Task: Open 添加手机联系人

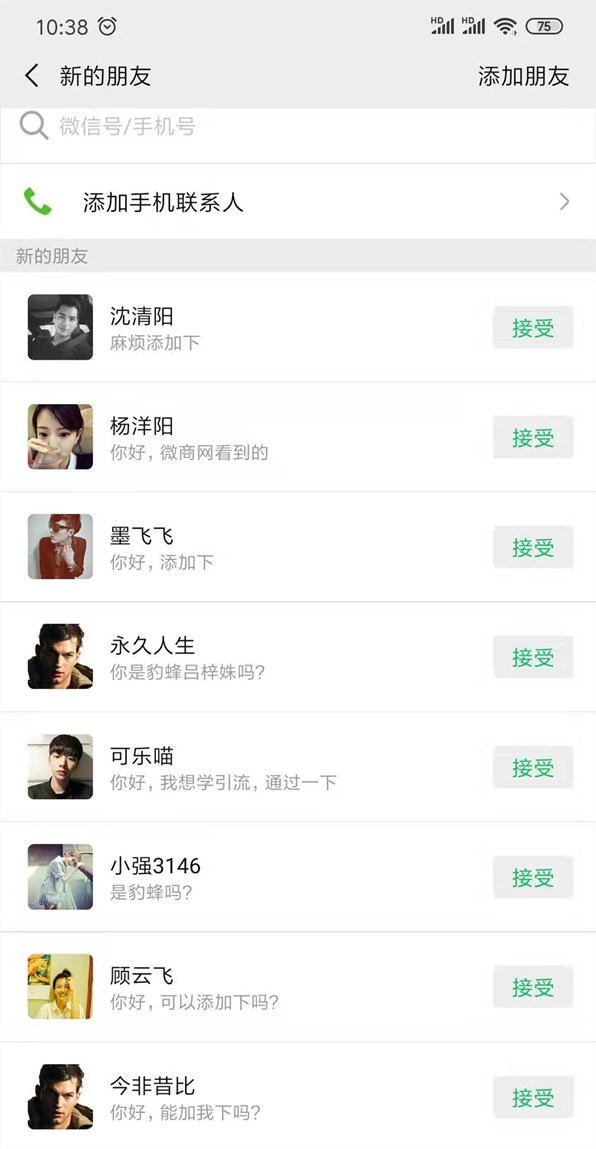Action: 298,202
